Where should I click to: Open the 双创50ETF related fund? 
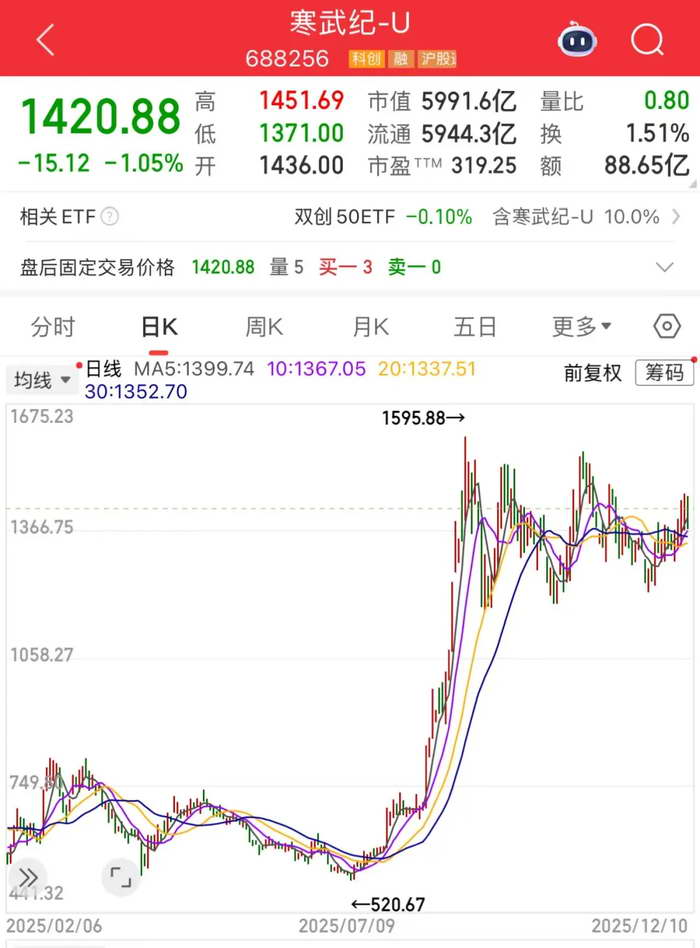pyautogui.click(x=384, y=216)
